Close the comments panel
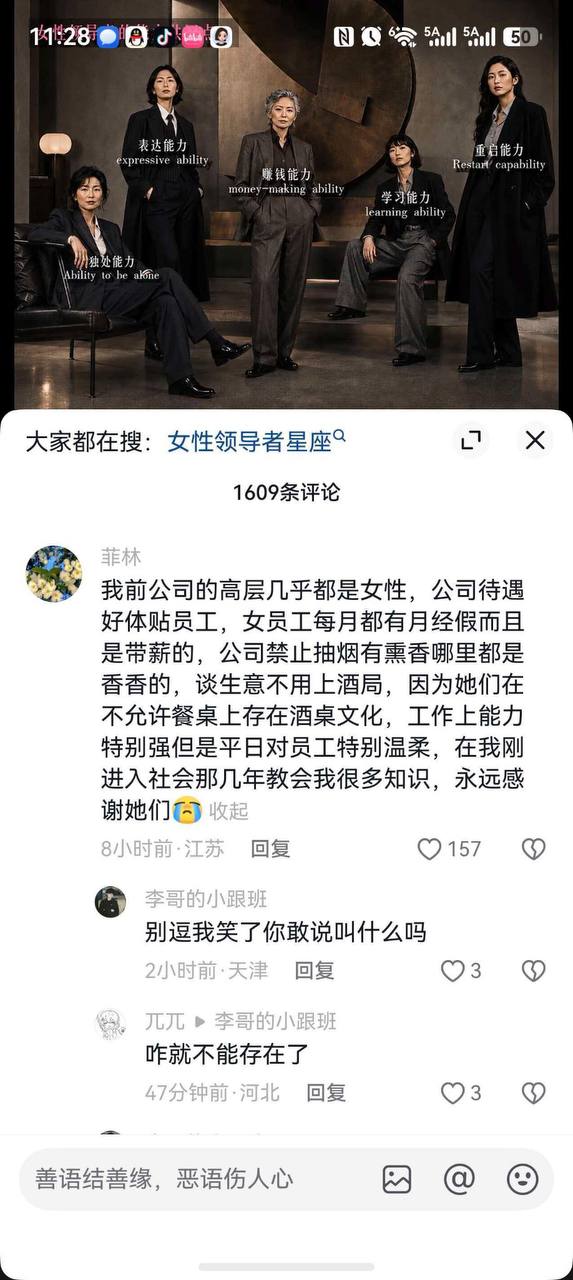Viewport: 573px width, 1280px height. coord(535,440)
